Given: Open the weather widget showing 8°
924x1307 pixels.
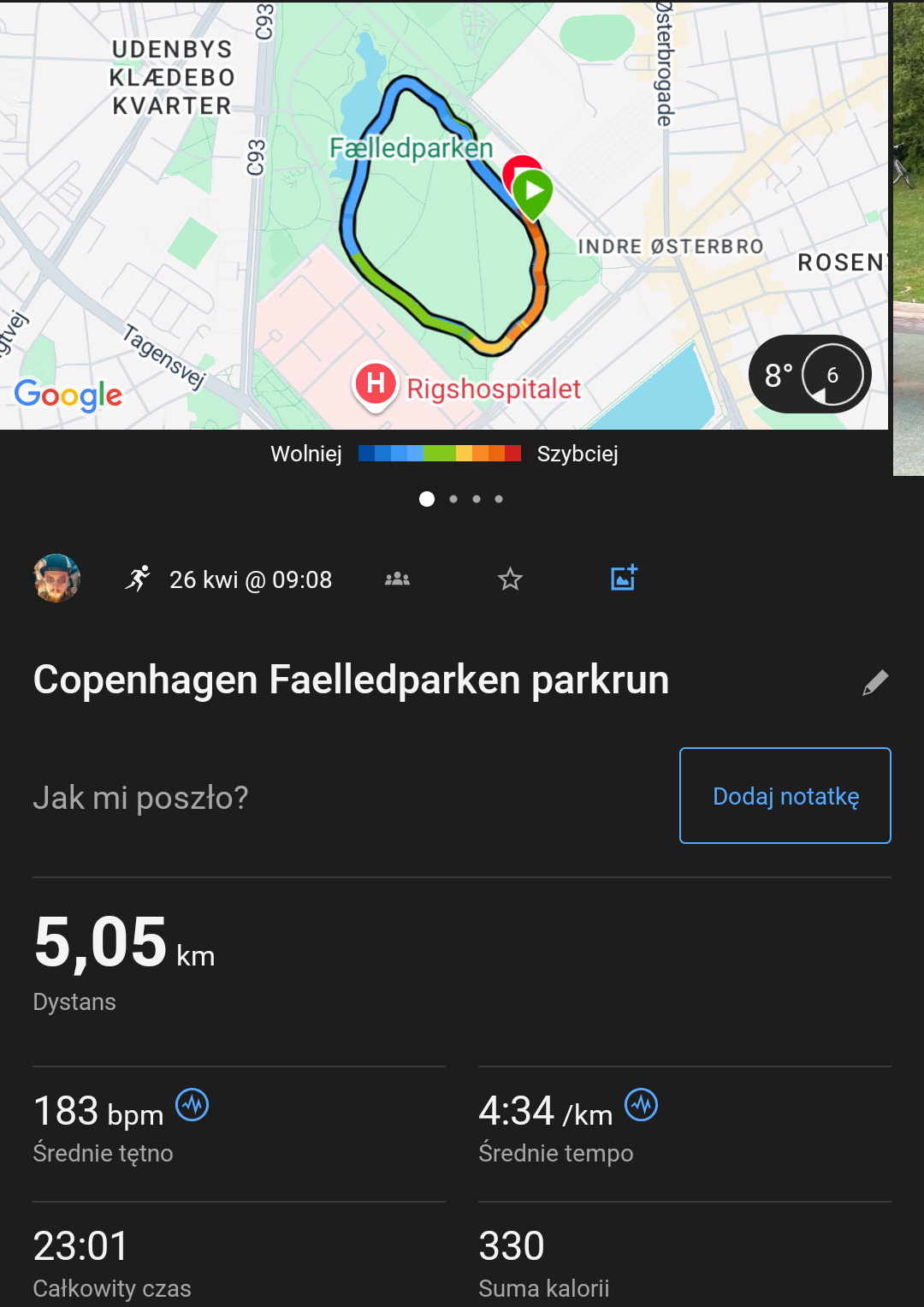Looking at the screenshot, I should 809,375.
